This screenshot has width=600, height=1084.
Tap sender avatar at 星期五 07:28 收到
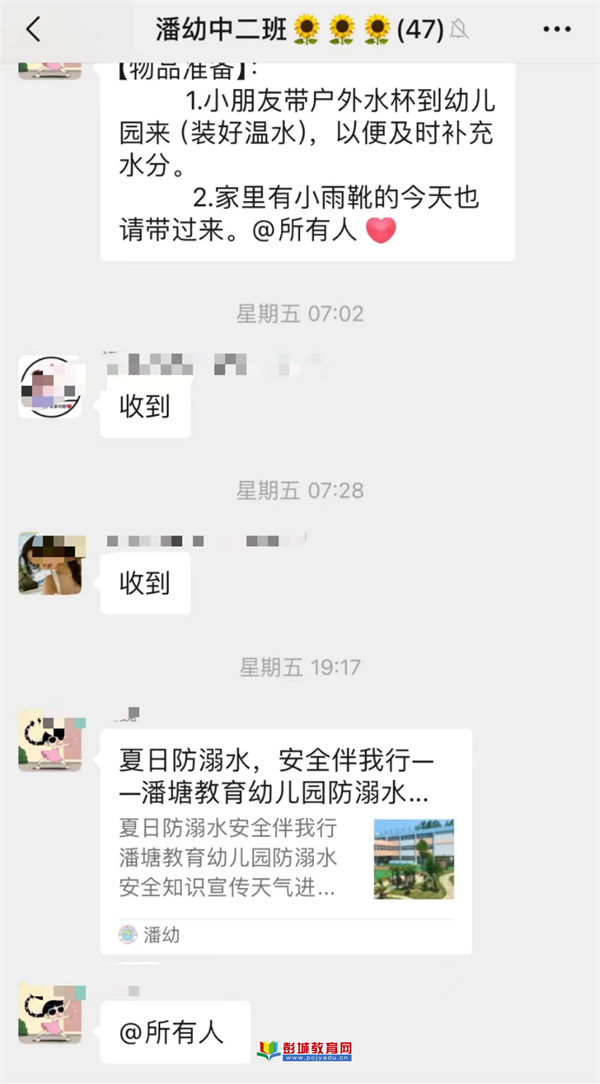tap(50, 563)
